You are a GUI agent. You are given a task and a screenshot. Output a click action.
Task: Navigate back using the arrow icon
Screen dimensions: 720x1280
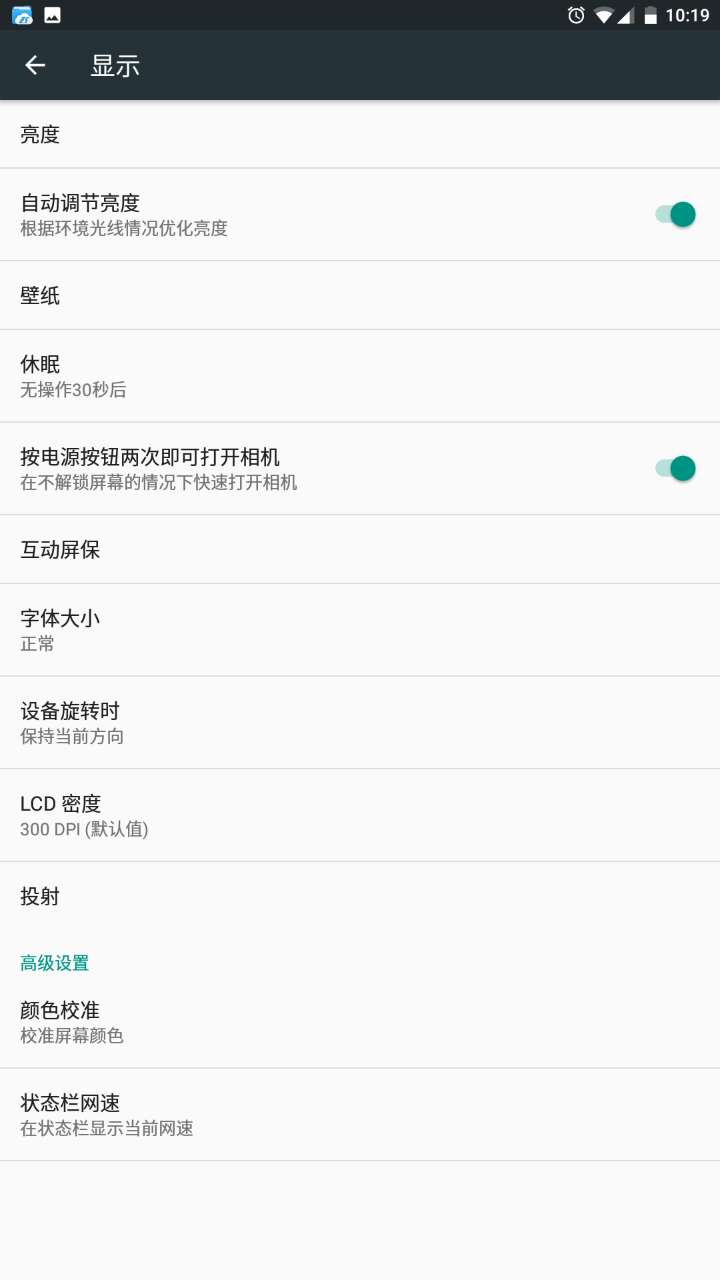[35, 64]
